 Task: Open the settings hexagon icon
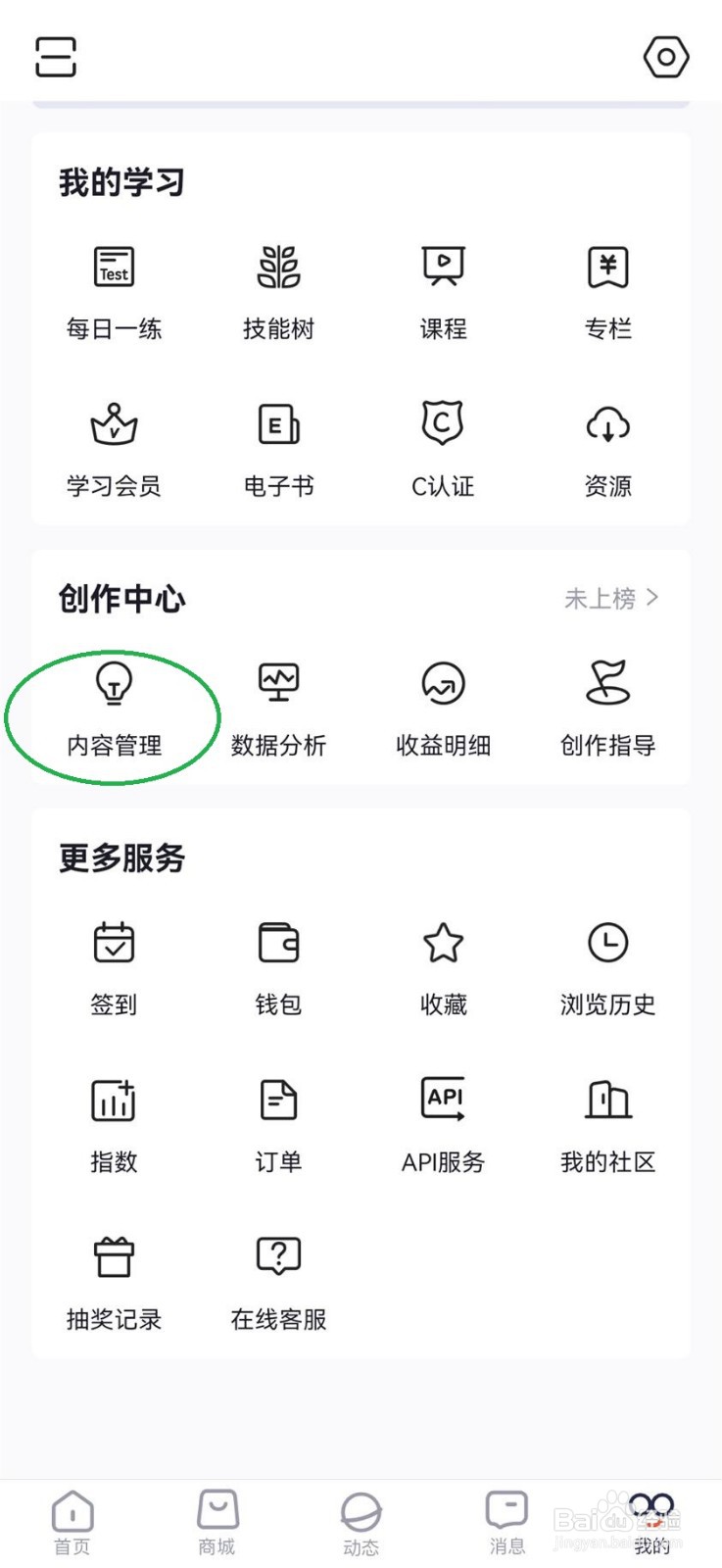click(666, 57)
